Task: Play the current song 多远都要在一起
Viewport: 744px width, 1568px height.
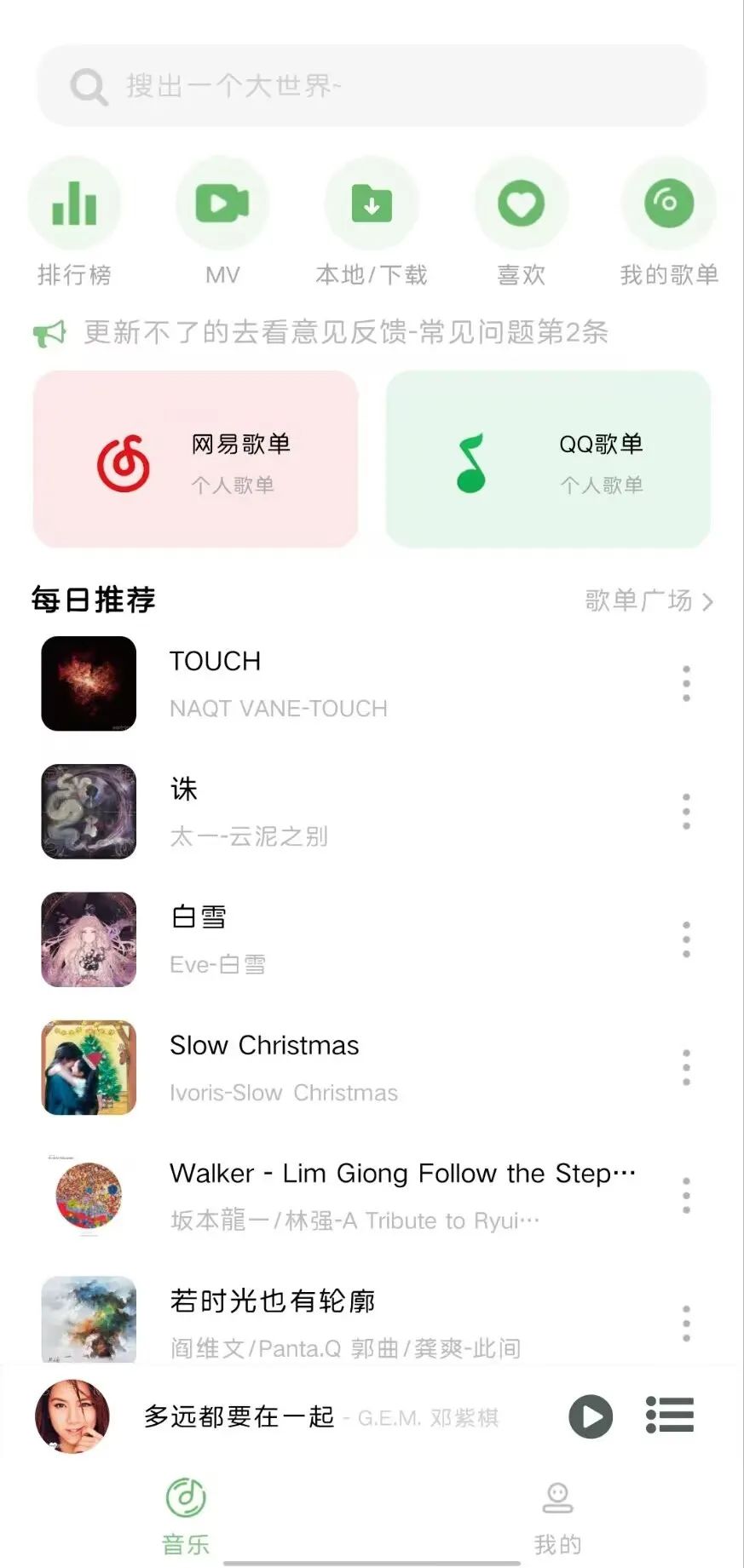Action: (590, 1416)
